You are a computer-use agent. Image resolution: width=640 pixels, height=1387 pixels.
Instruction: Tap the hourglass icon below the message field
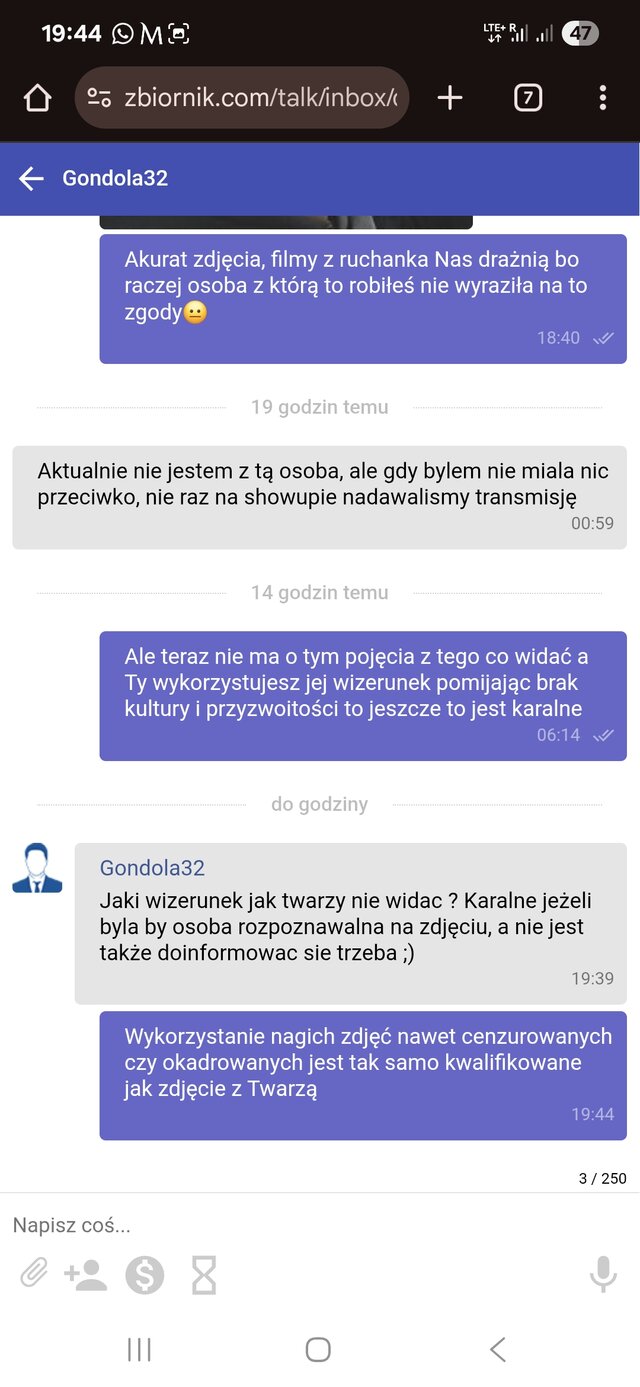(x=204, y=1274)
